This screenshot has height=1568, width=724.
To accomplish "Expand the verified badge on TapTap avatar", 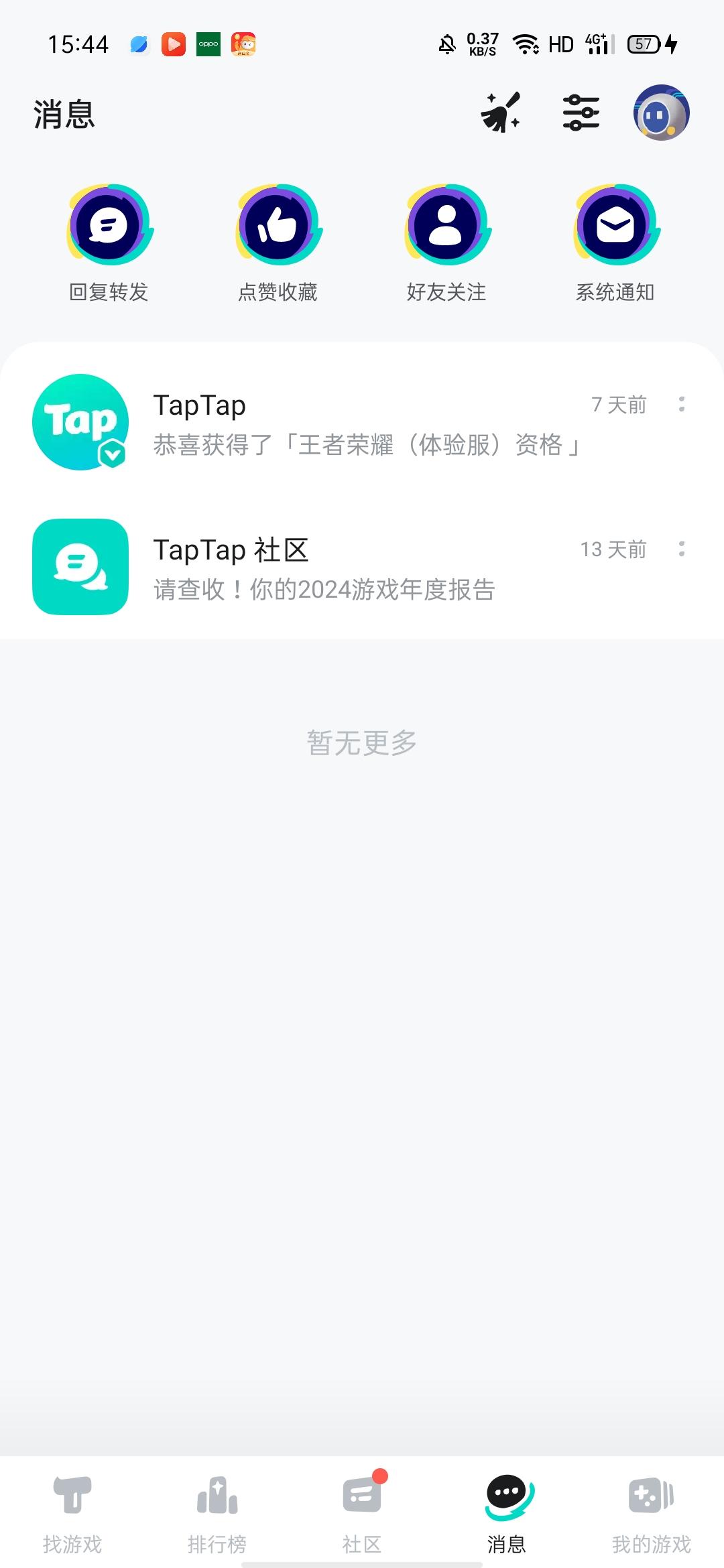I will pos(113,453).
